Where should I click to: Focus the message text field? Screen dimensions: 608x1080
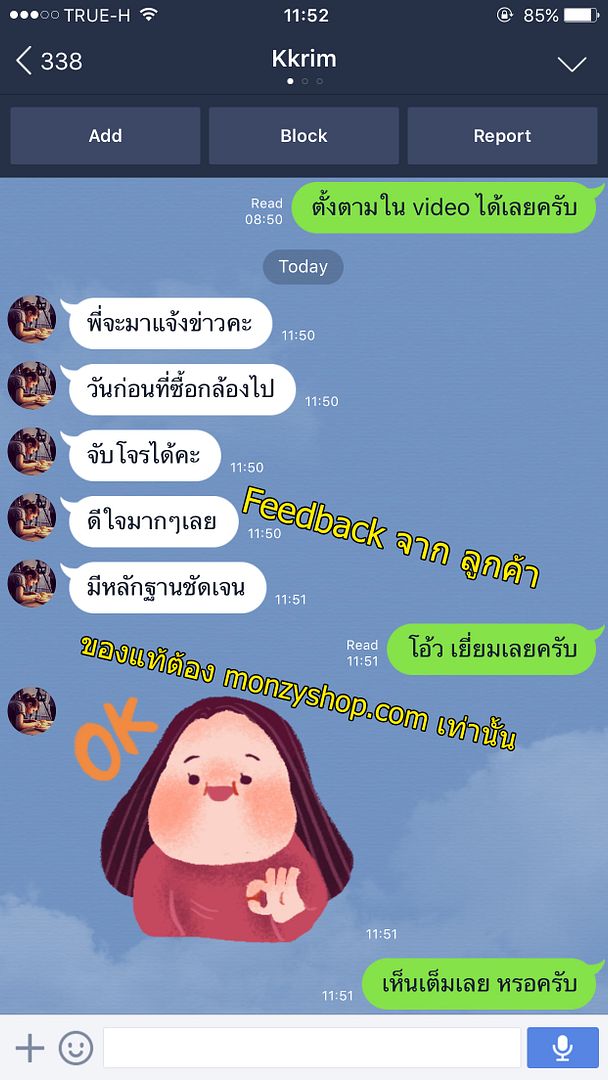tap(311, 1048)
